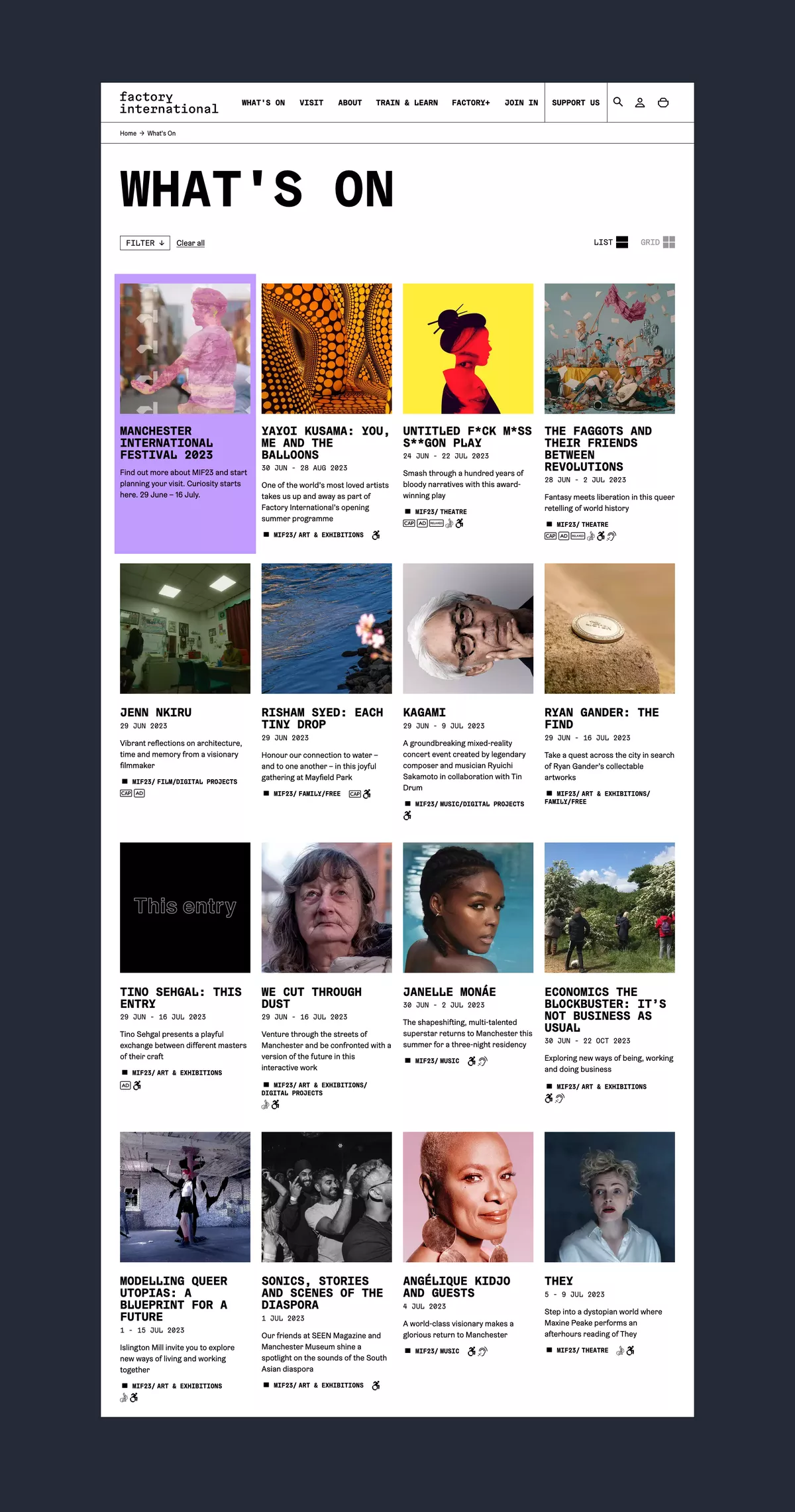View Tino Sehgal: This Entry card
The width and height of the screenshot is (795, 1512).
coord(180,998)
